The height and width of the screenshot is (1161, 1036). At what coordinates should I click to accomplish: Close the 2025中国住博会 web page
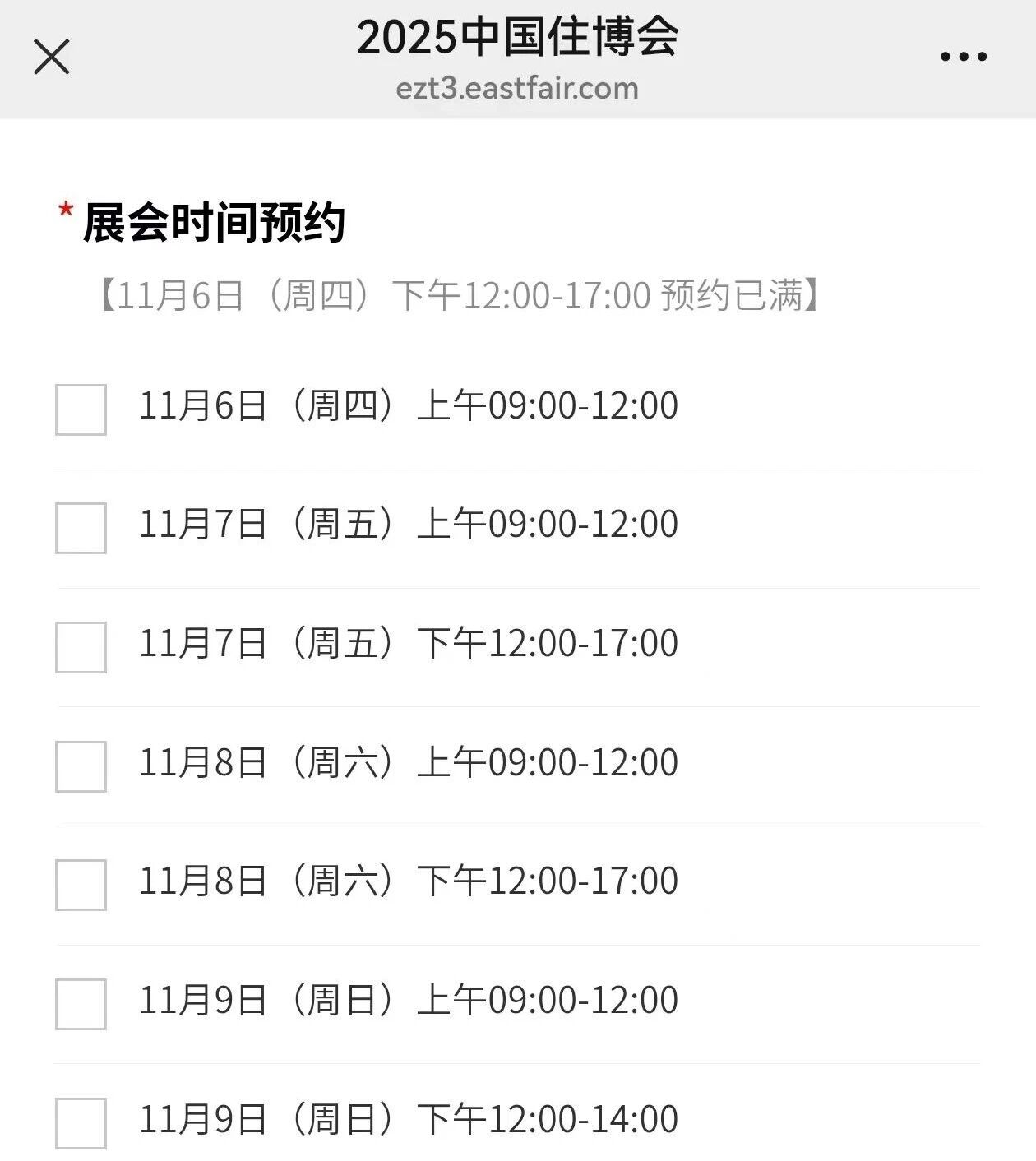(51, 57)
